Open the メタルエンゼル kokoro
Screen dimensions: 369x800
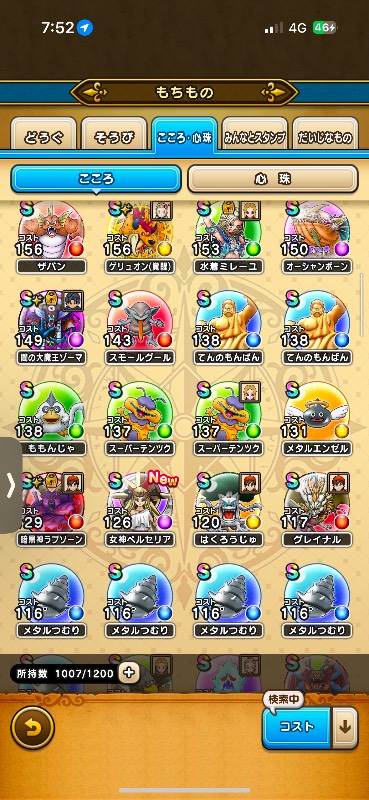[x=317, y=418]
